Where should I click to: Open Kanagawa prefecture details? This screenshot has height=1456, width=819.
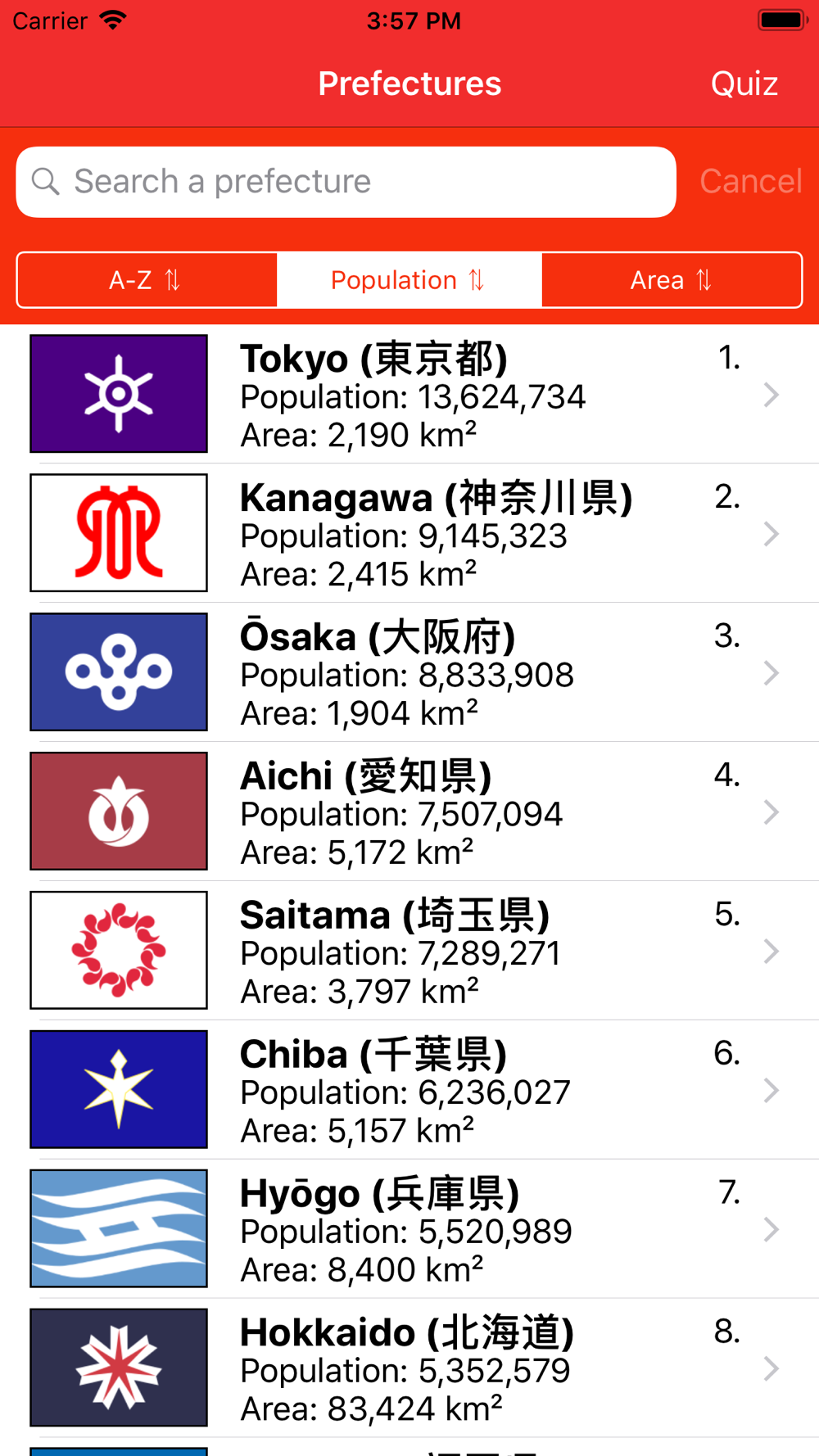pyautogui.click(x=409, y=534)
